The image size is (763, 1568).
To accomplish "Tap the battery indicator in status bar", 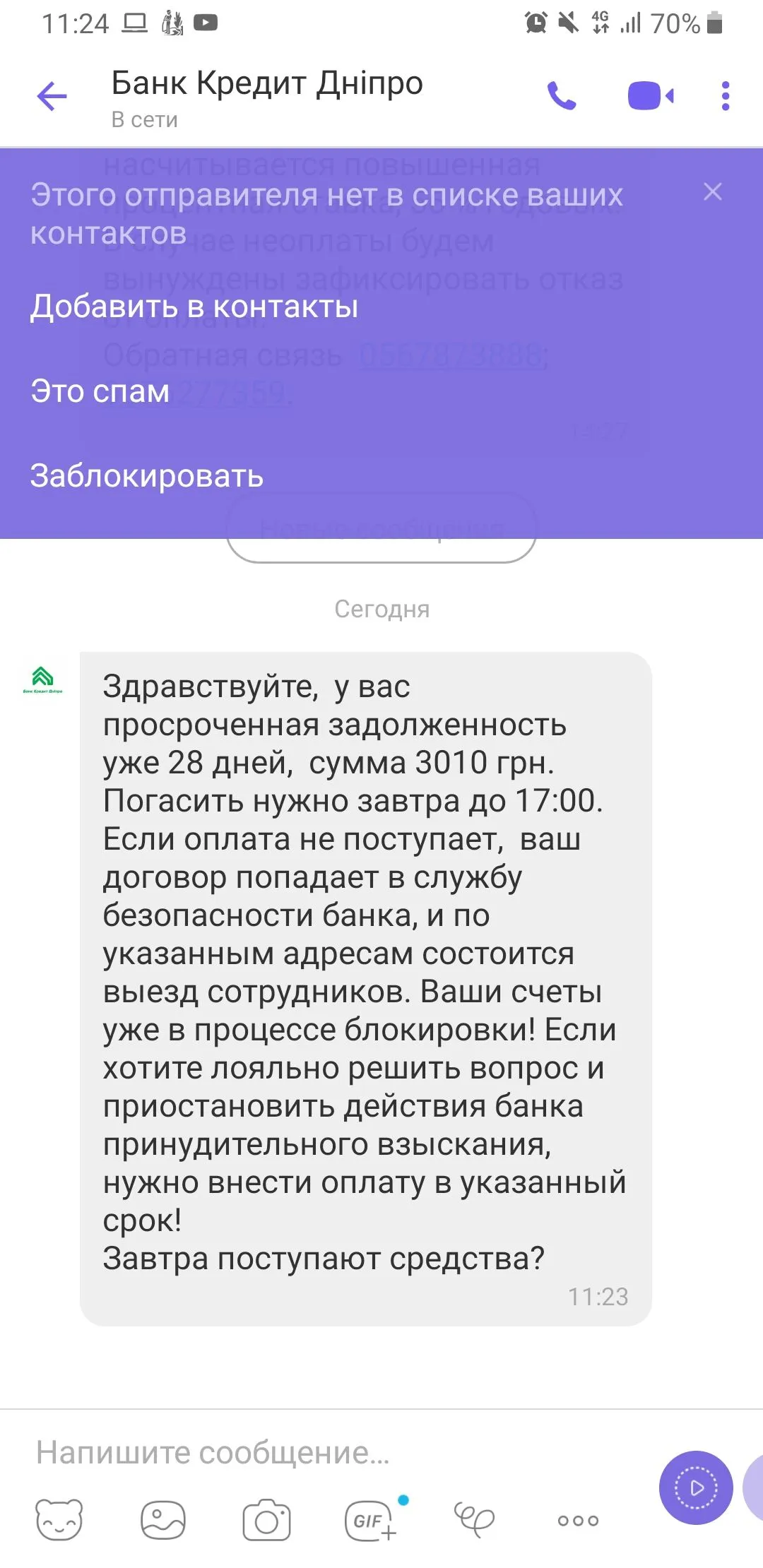I will pyautogui.click(x=715, y=22).
